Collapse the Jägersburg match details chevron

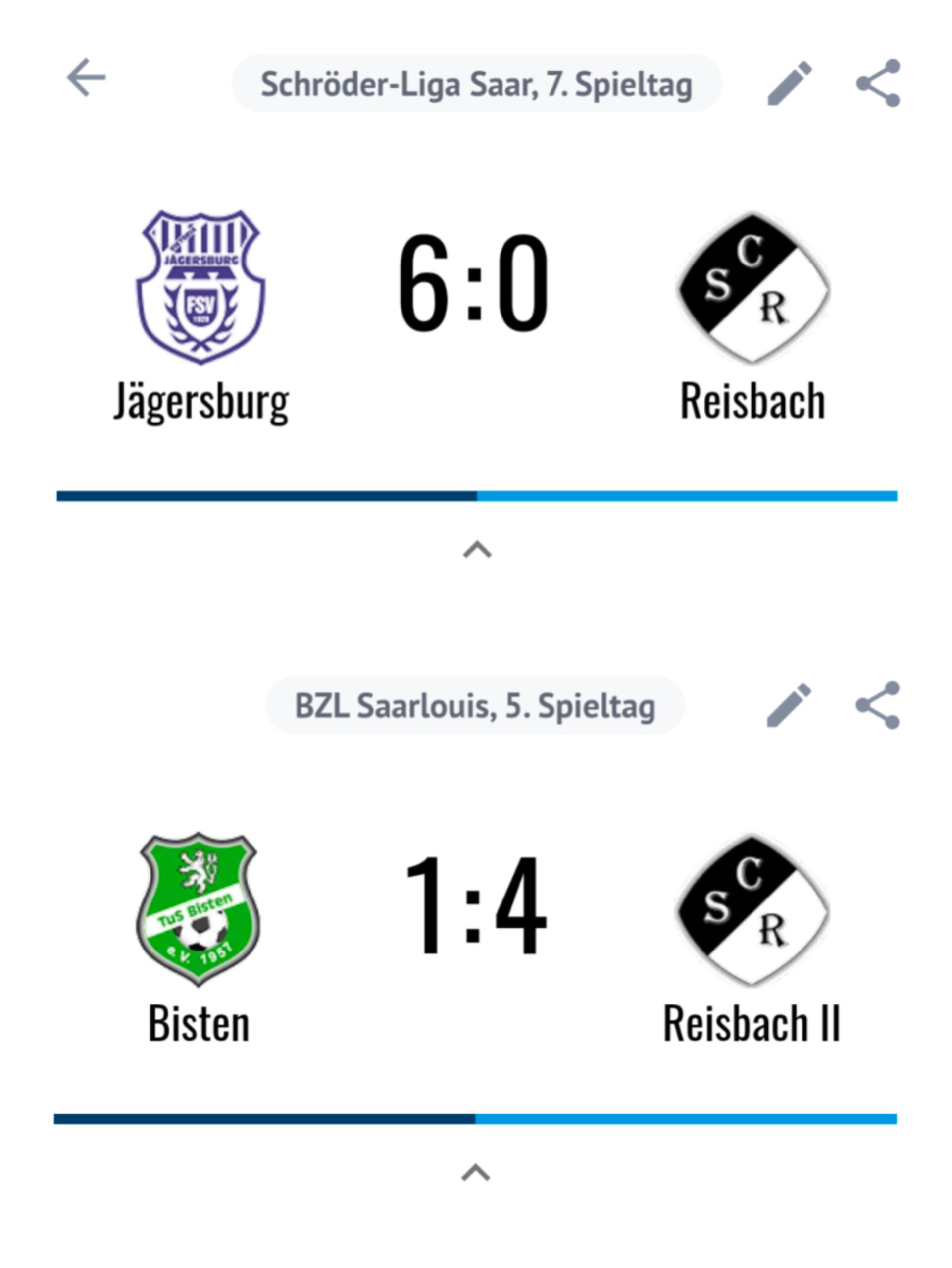tap(477, 550)
